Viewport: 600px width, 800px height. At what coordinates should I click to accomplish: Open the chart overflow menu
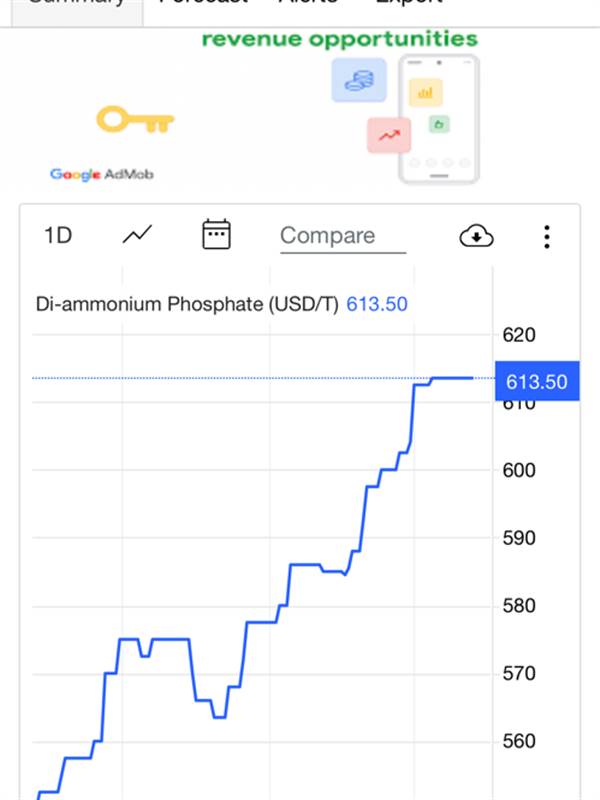click(x=546, y=236)
